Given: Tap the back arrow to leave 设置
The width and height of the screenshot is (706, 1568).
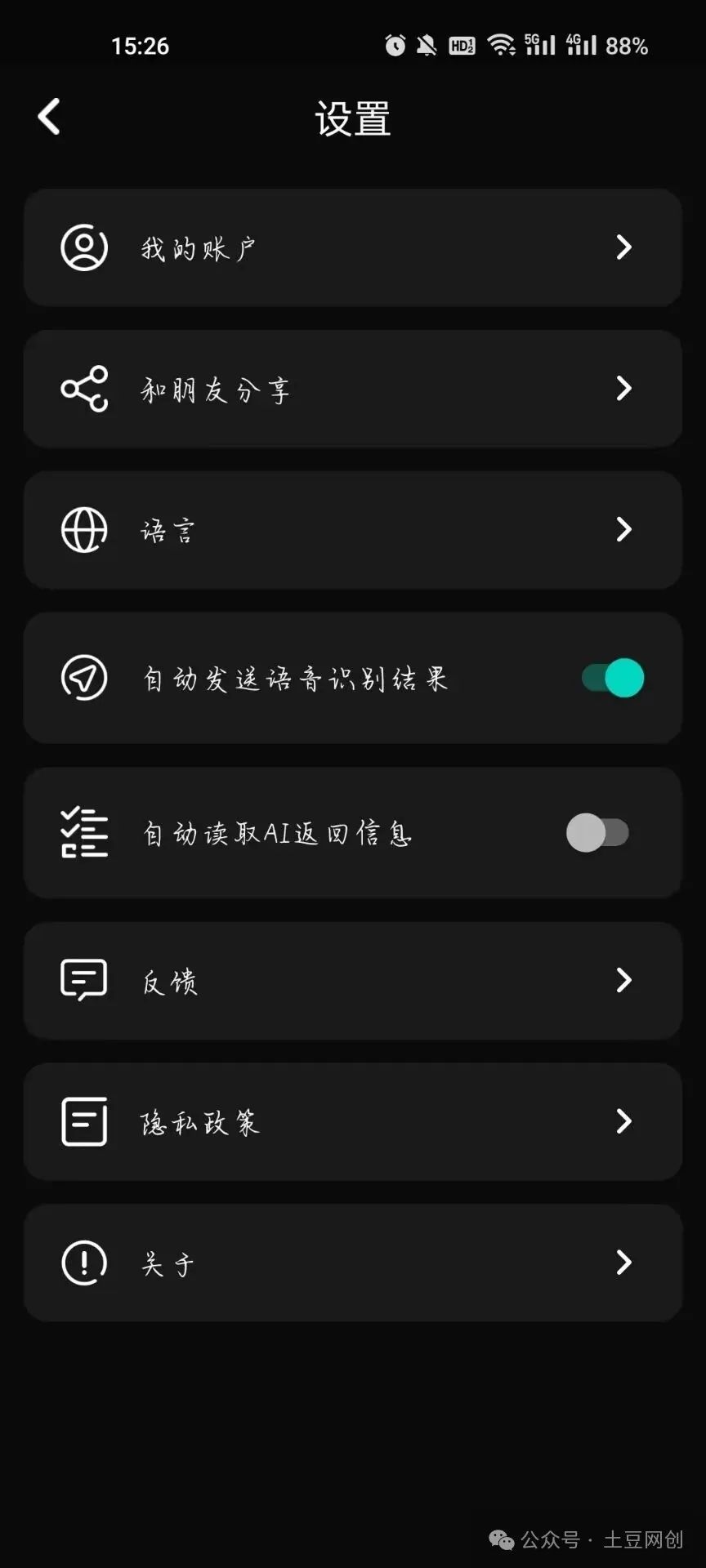Looking at the screenshot, I should 51,117.
